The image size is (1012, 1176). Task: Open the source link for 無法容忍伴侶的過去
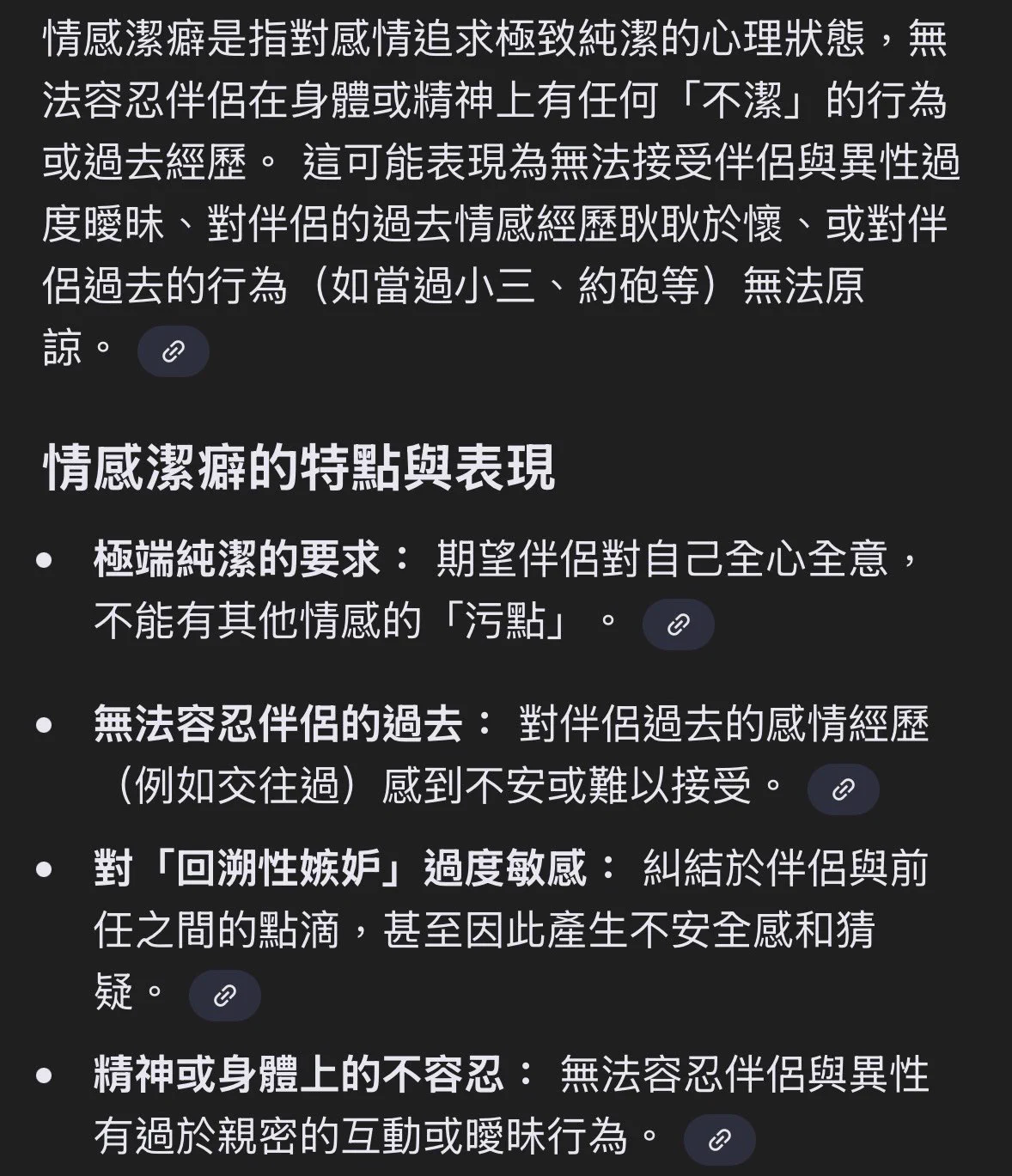843,789
